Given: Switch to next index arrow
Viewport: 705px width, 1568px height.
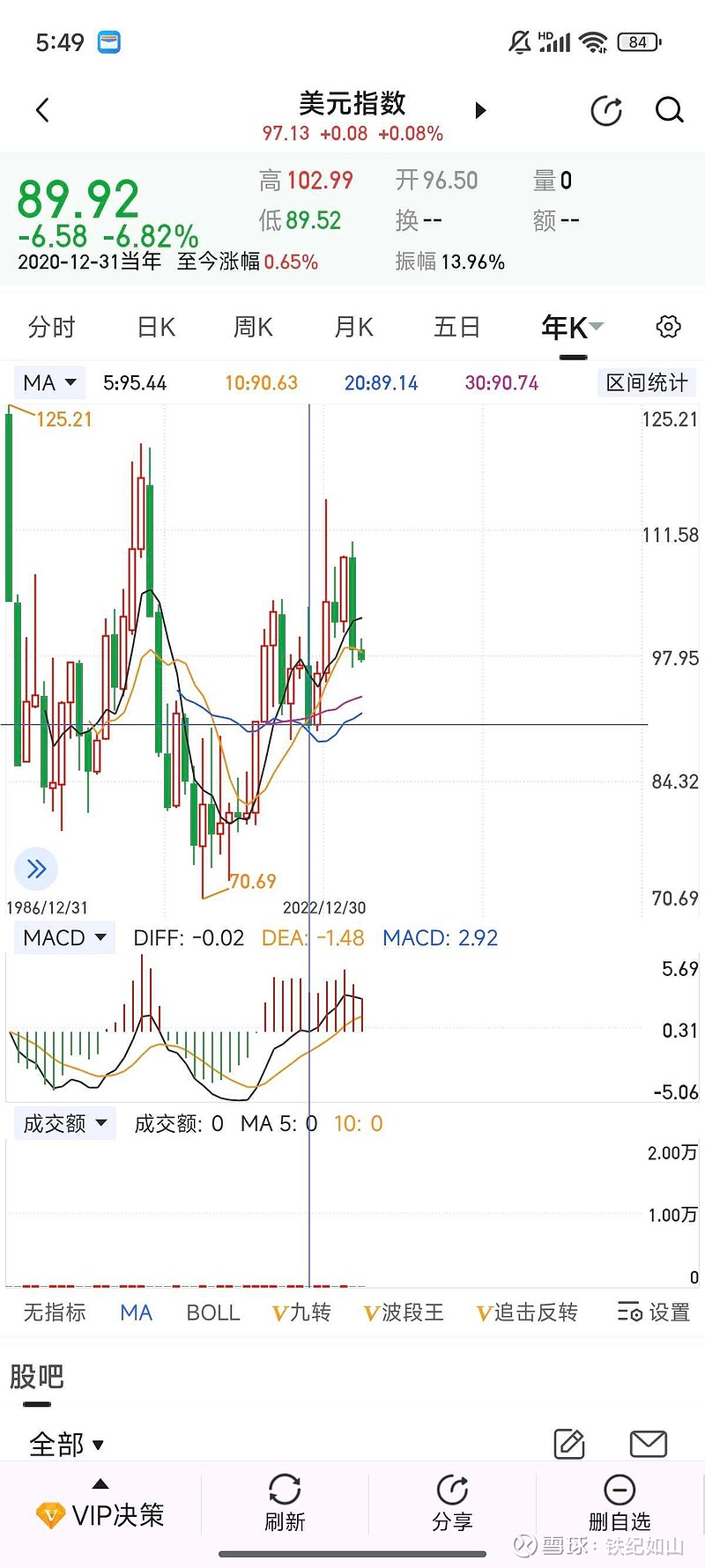Looking at the screenshot, I should 480,110.
